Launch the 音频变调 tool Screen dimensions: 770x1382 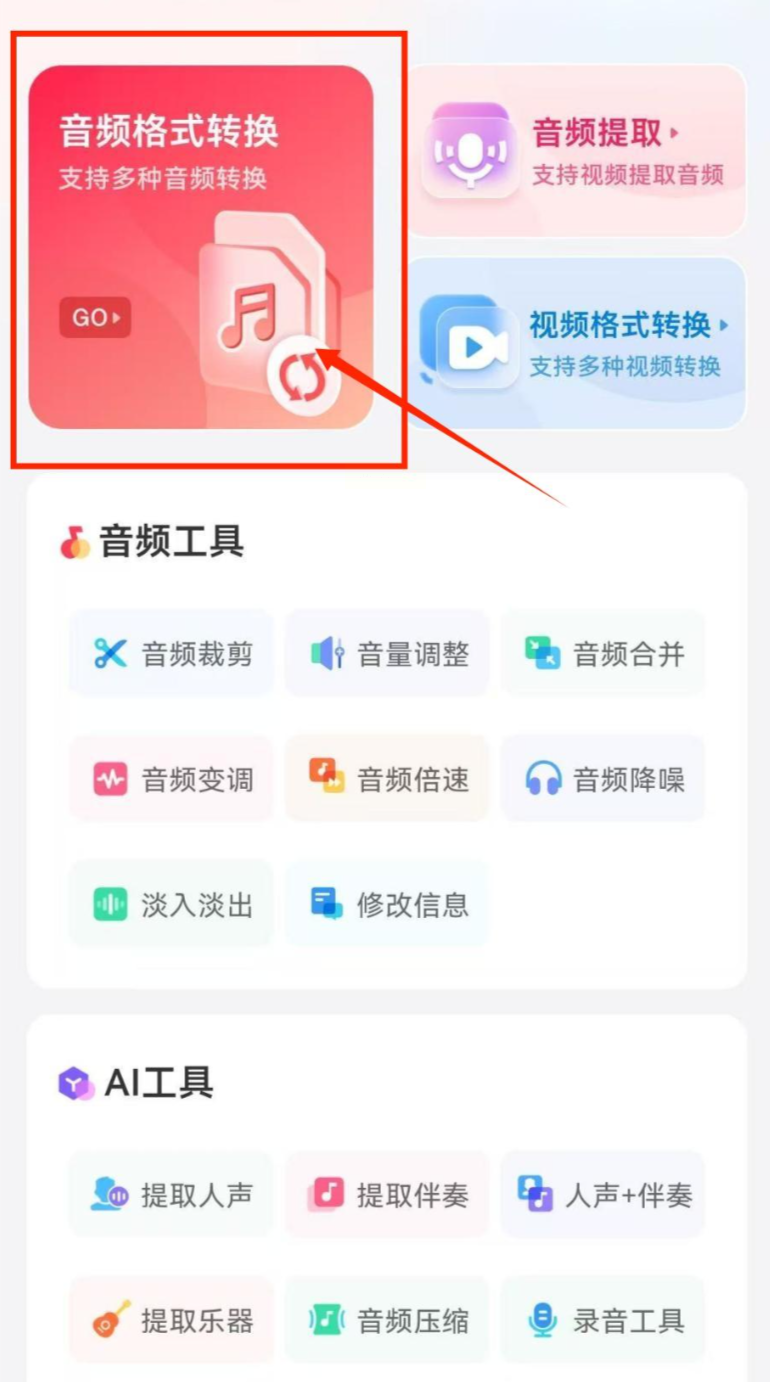(x=171, y=779)
